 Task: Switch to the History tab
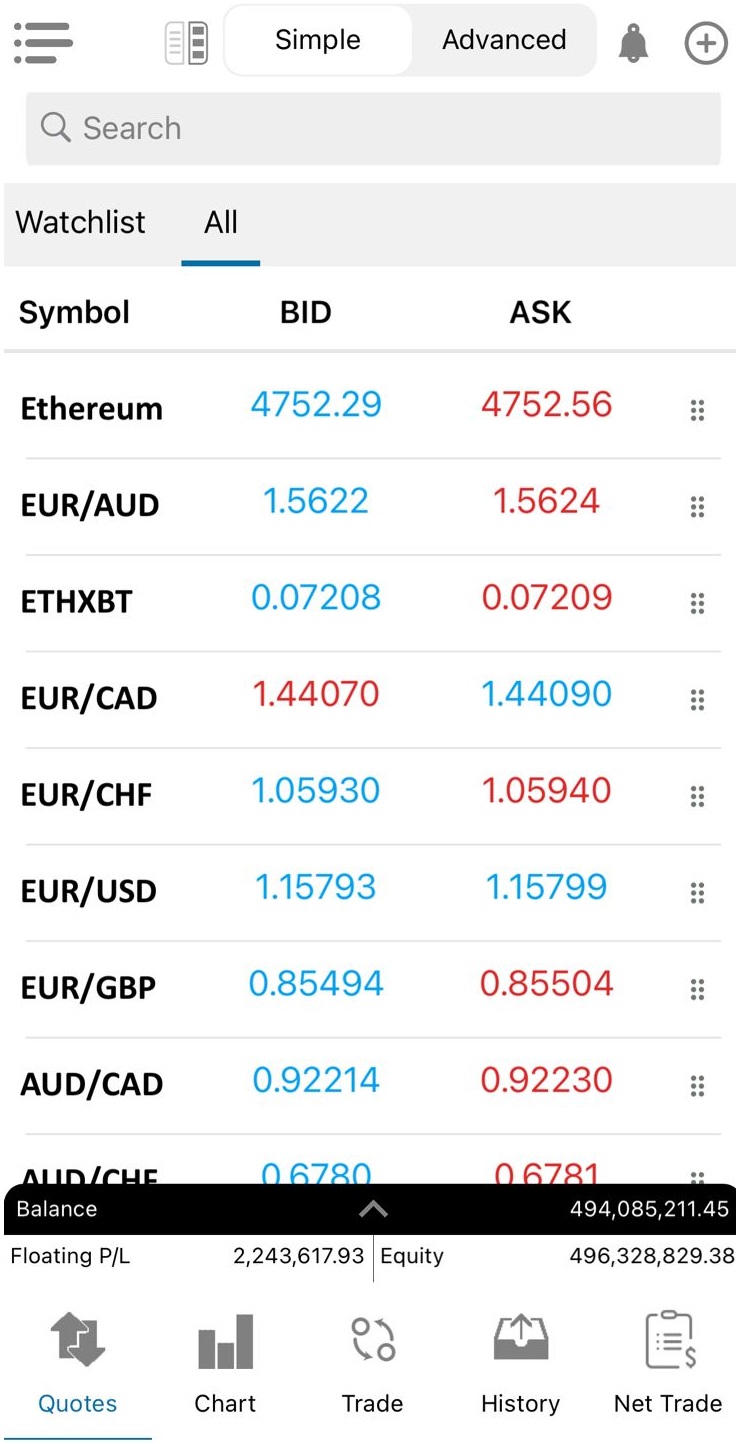click(520, 1364)
